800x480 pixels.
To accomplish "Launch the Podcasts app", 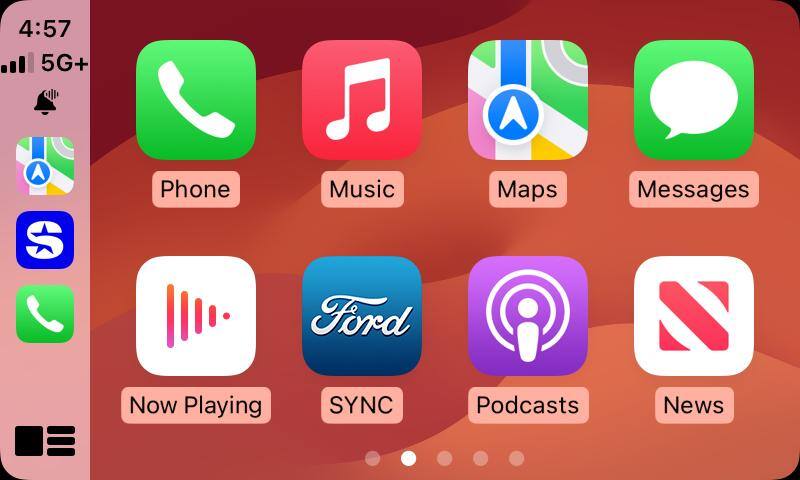I will pos(528,316).
